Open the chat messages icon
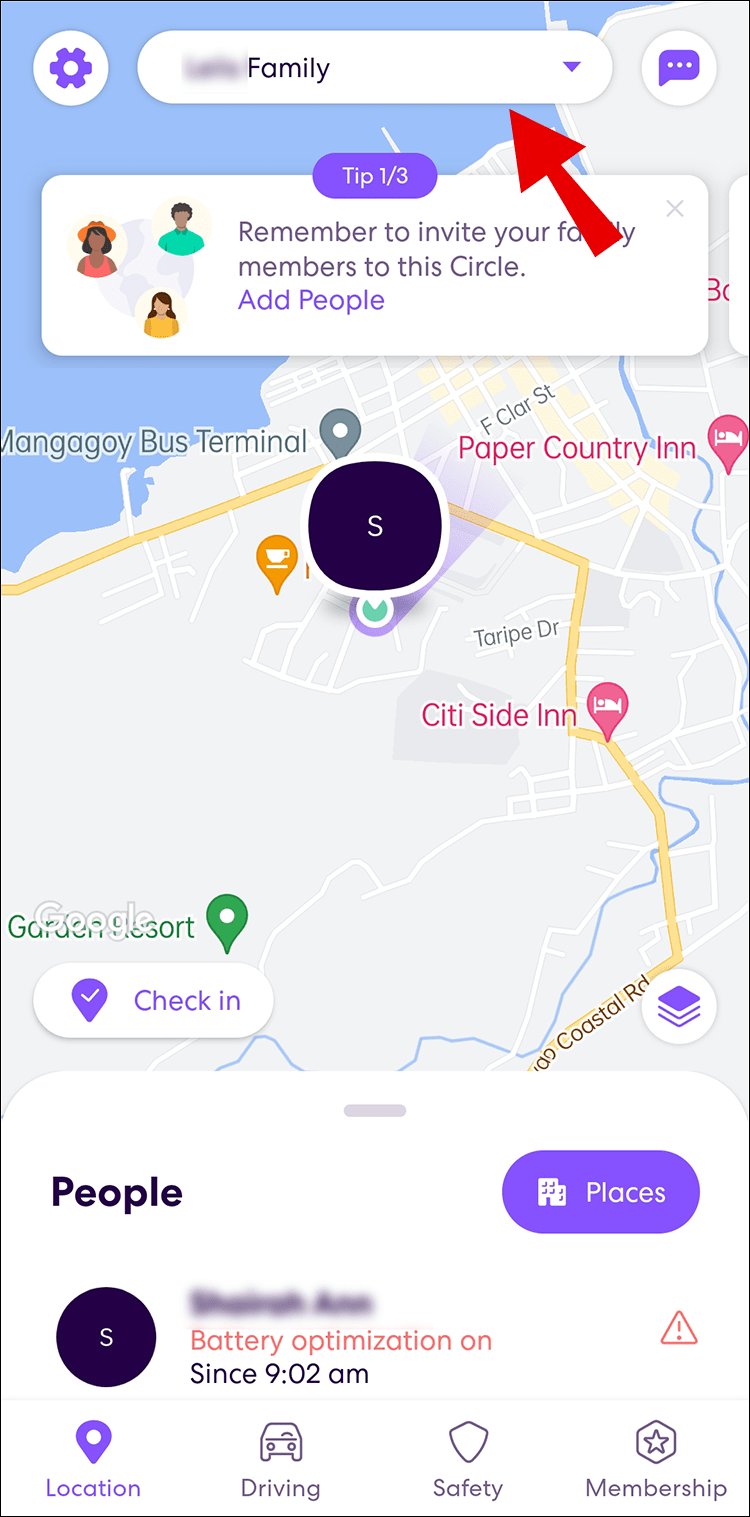The height and width of the screenshot is (1517, 750). point(679,69)
